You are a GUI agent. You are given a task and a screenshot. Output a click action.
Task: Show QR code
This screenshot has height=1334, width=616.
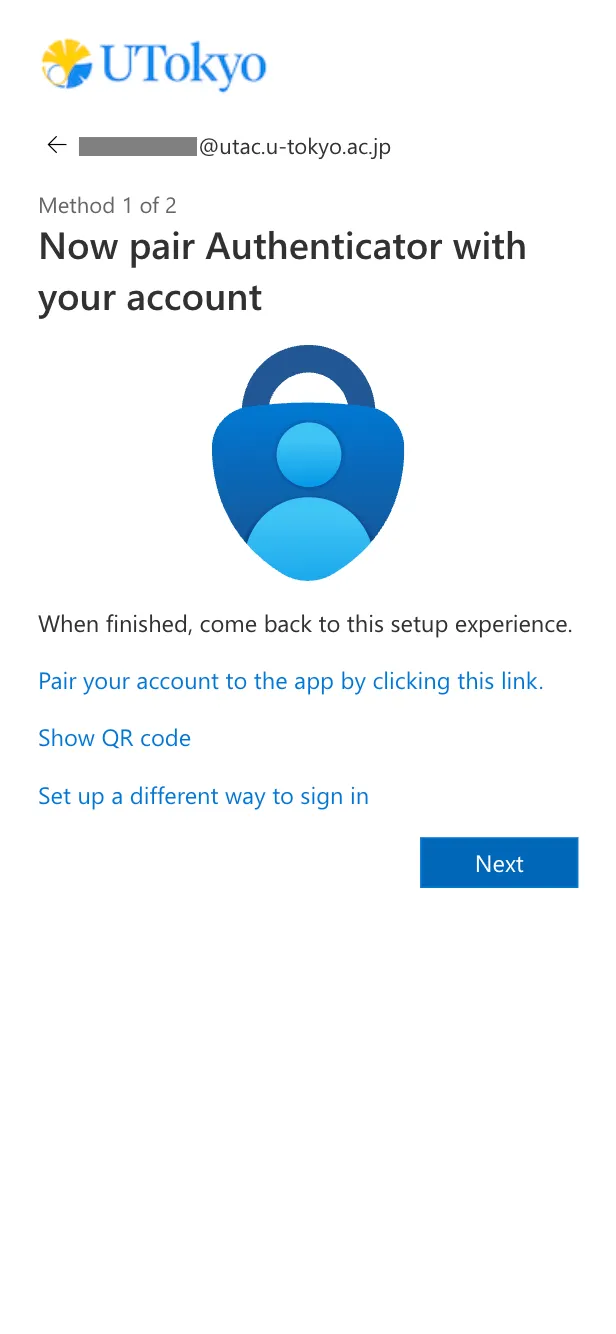[x=114, y=739]
